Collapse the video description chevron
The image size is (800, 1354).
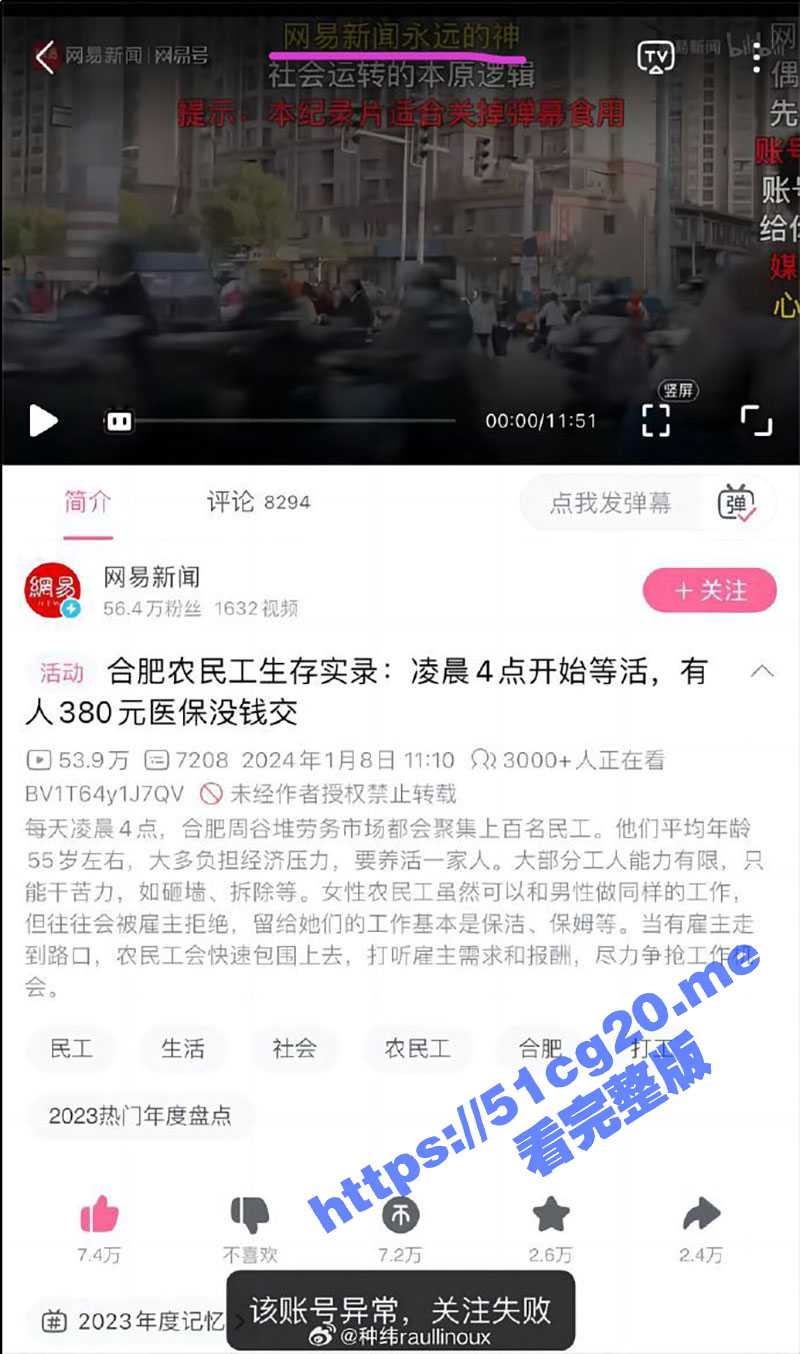click(x=762, y=671)
